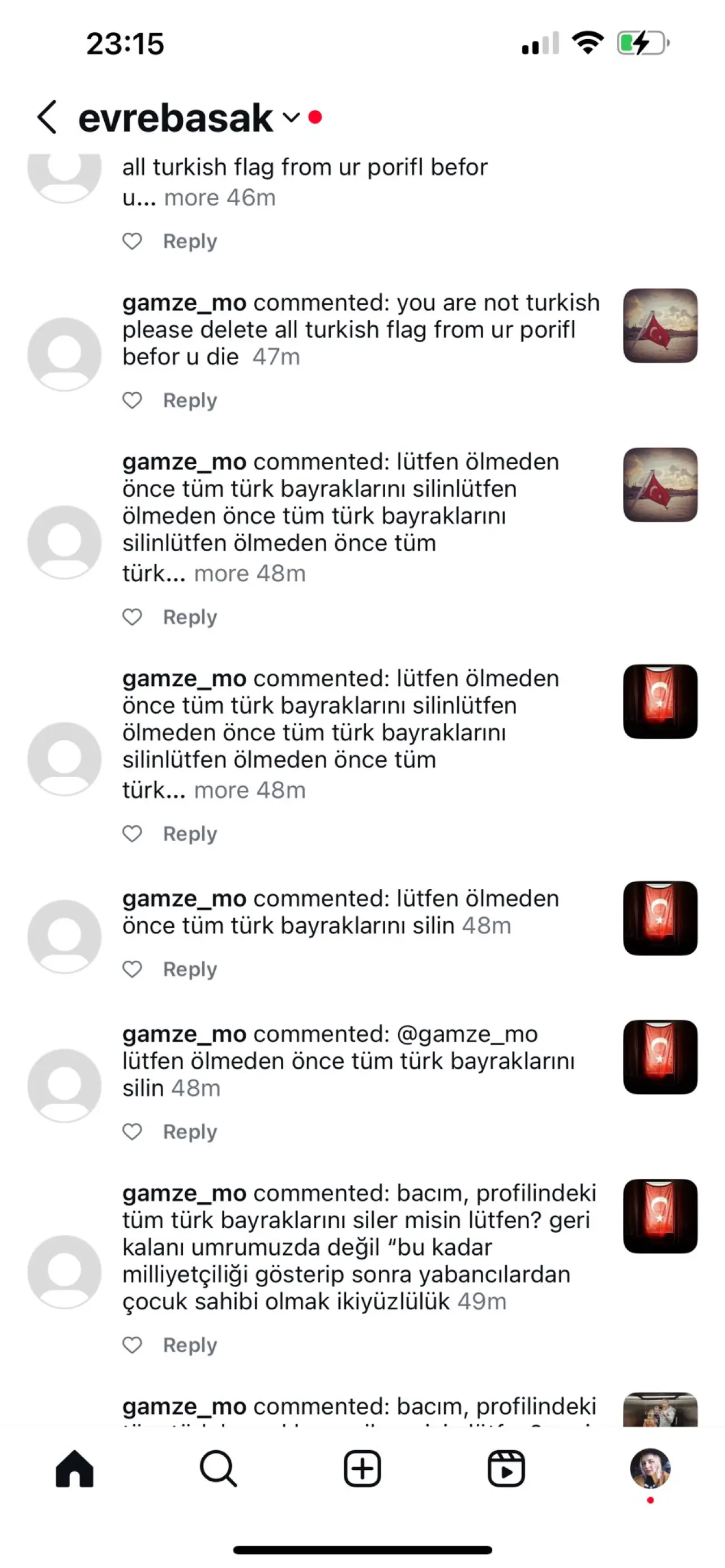725x1568 pixels.
Task: Open post thumbnail beside "you are not turkish" comment
Action: click(x=660, y=326)
